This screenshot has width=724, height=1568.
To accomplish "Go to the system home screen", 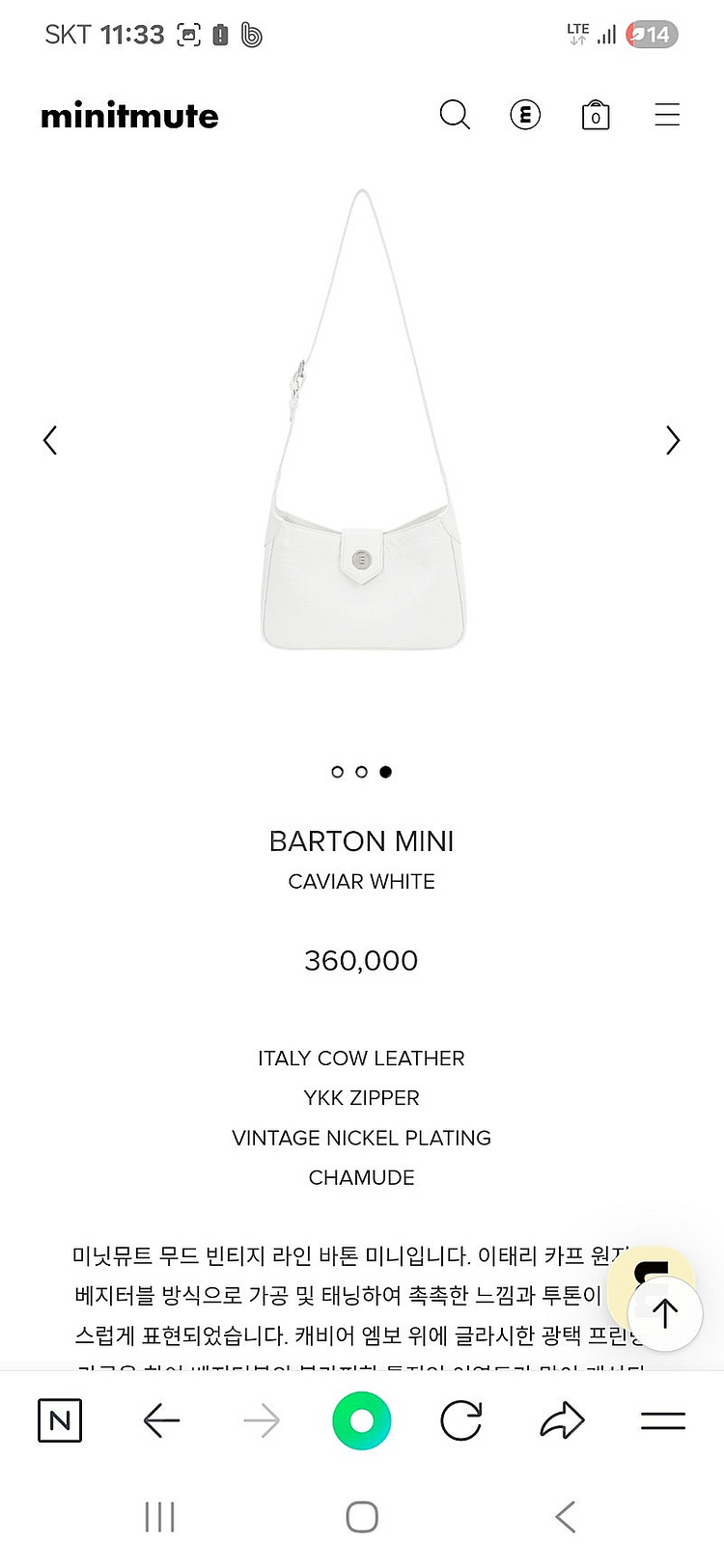I will [x=362, y=1517].
